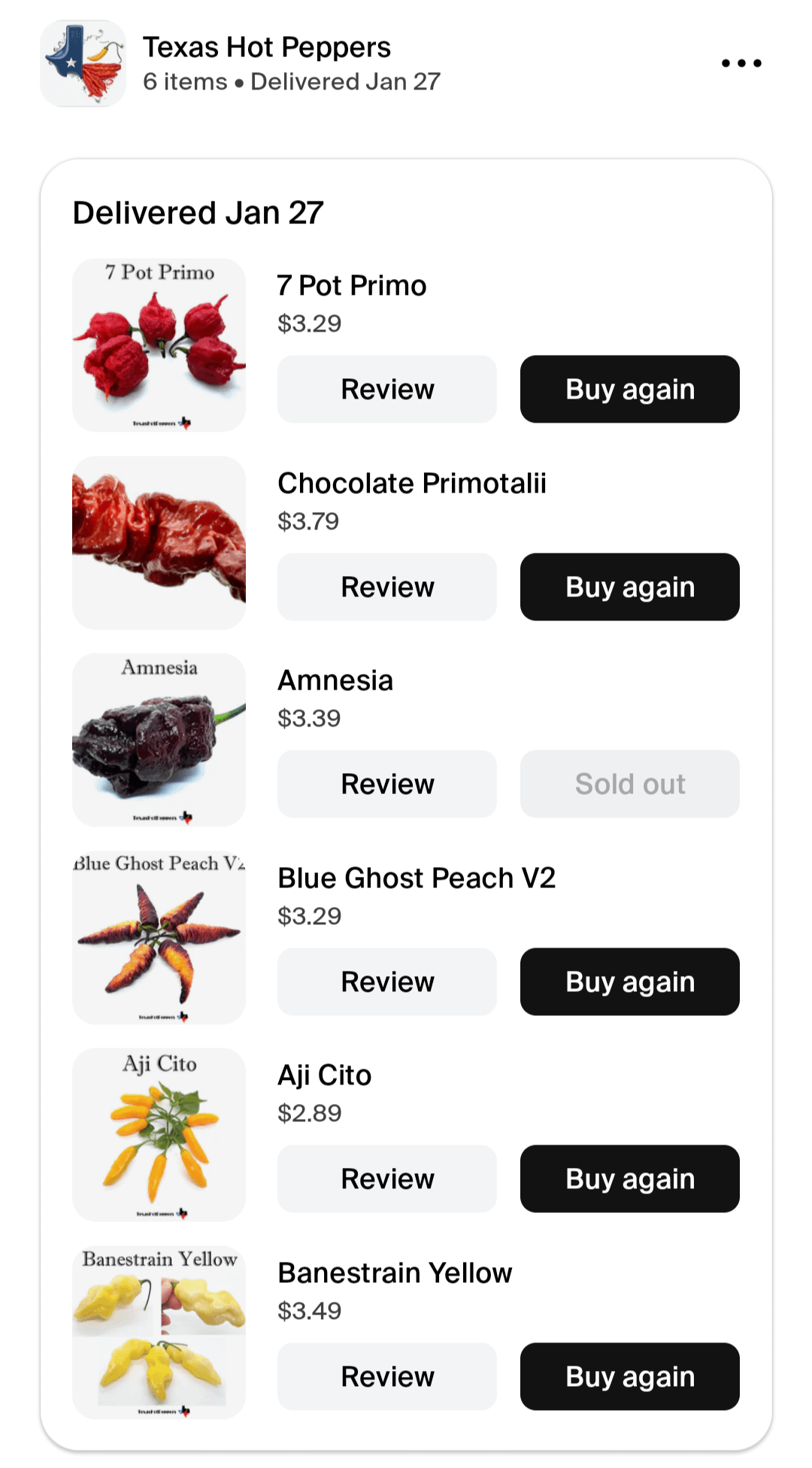Screen dimensions: 812x1468
Task: Buy Blue Ghost Peach V2 again
Action: tap(629, 982)
